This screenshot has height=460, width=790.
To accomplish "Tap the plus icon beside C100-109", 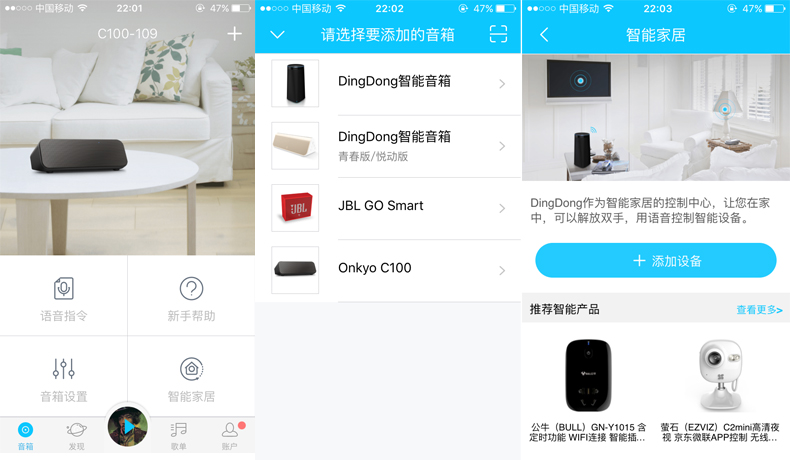I will (x=234, y=34).
